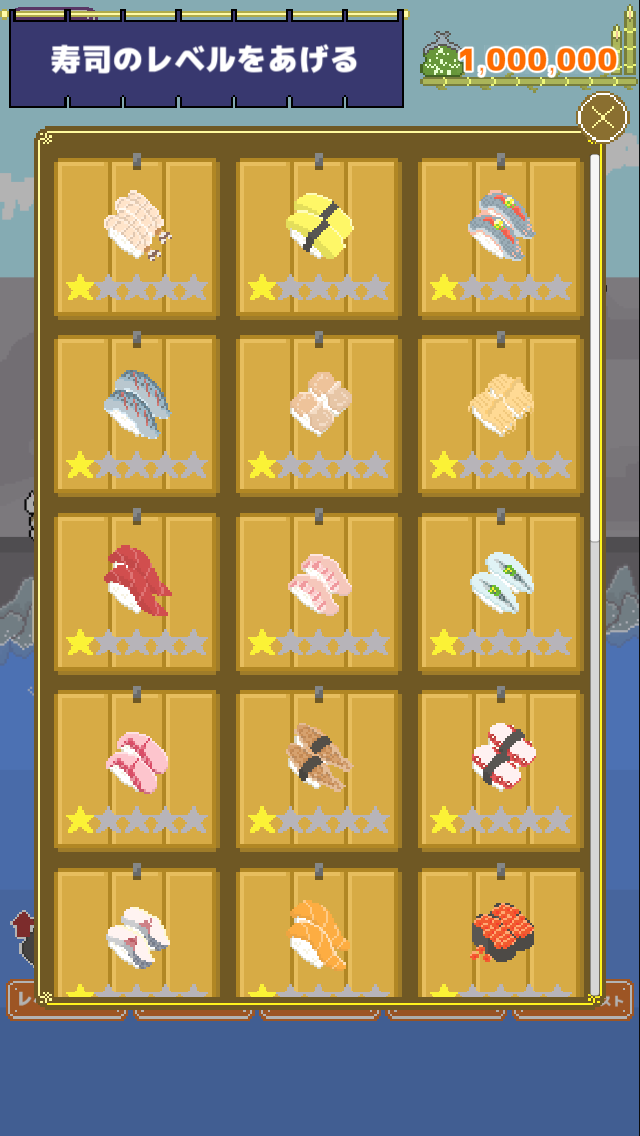
Task: Select the brown eel sushi card
Action: coord(318,764)
